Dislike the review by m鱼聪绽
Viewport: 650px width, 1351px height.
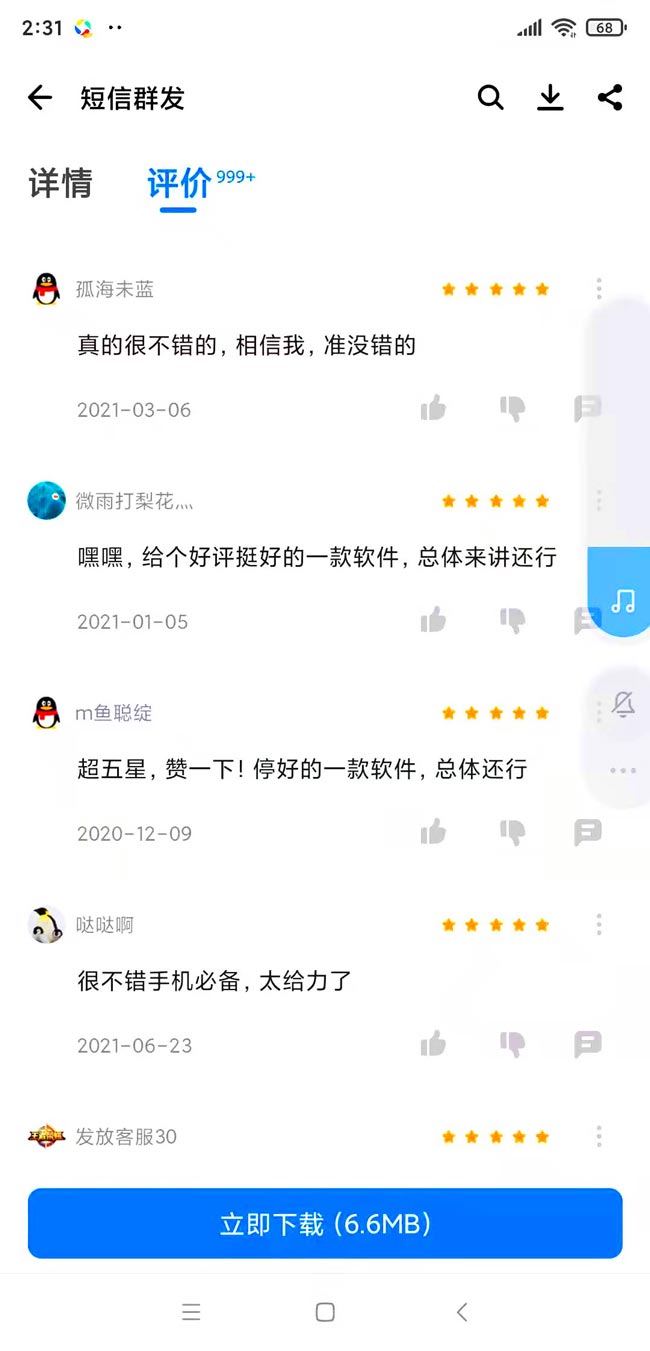(512, 832)
